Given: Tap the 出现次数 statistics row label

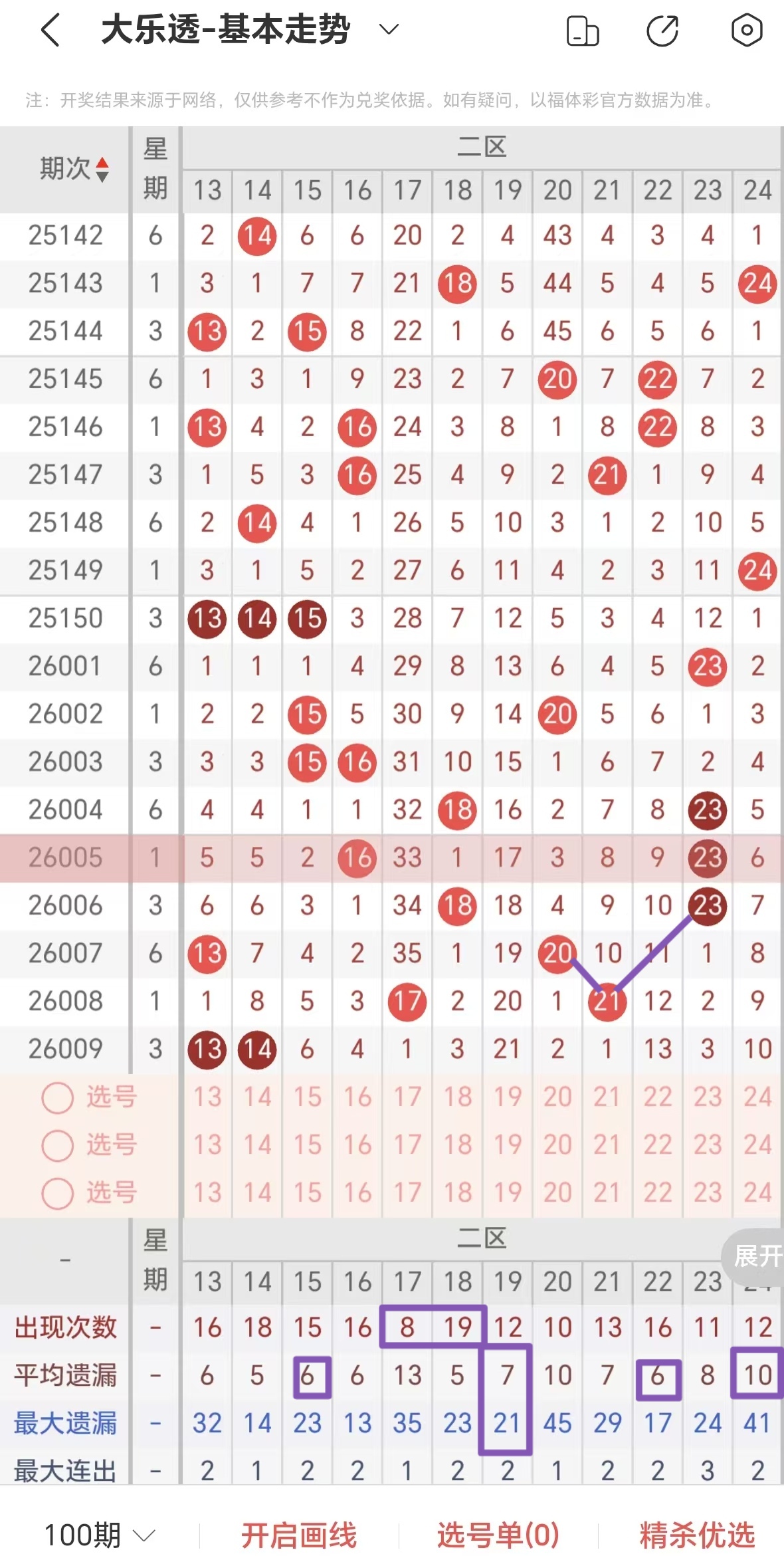Looking at the screenshot, I should 64,1328.
